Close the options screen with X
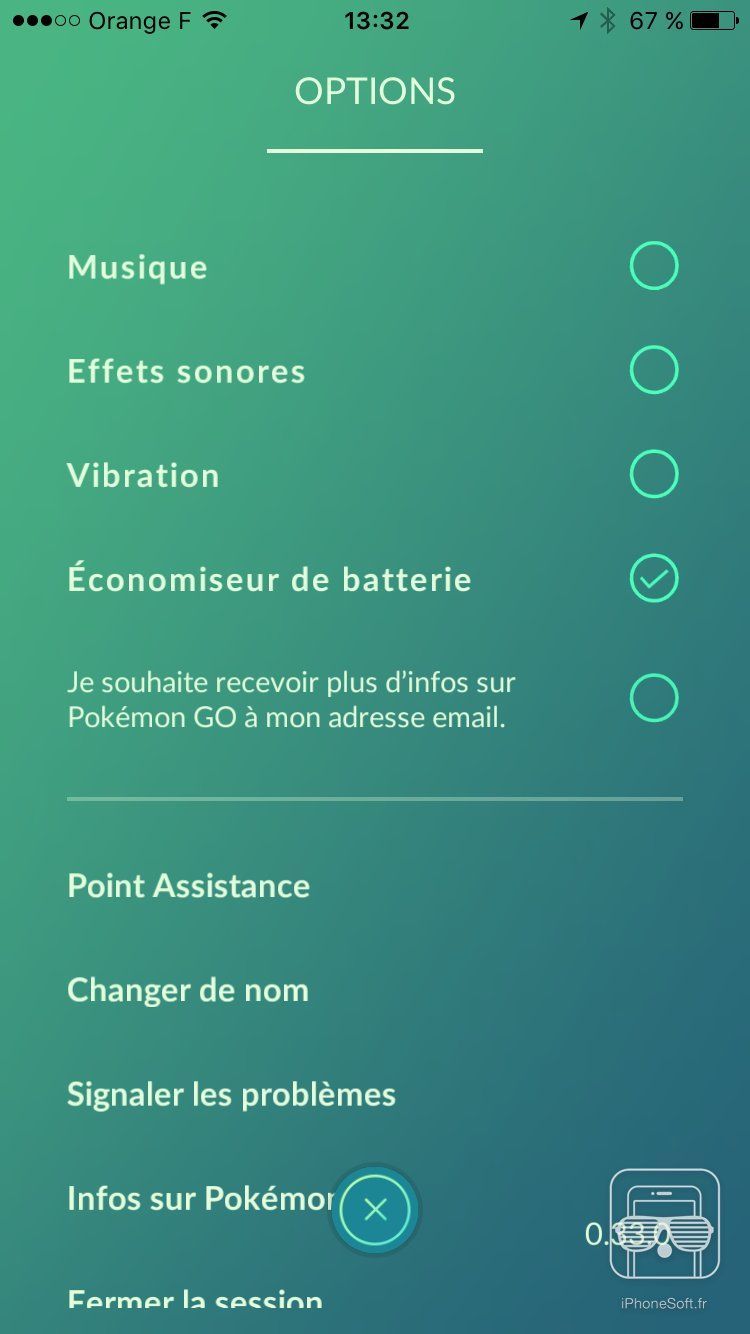Screen dimensions: 750x1334 375,1210
